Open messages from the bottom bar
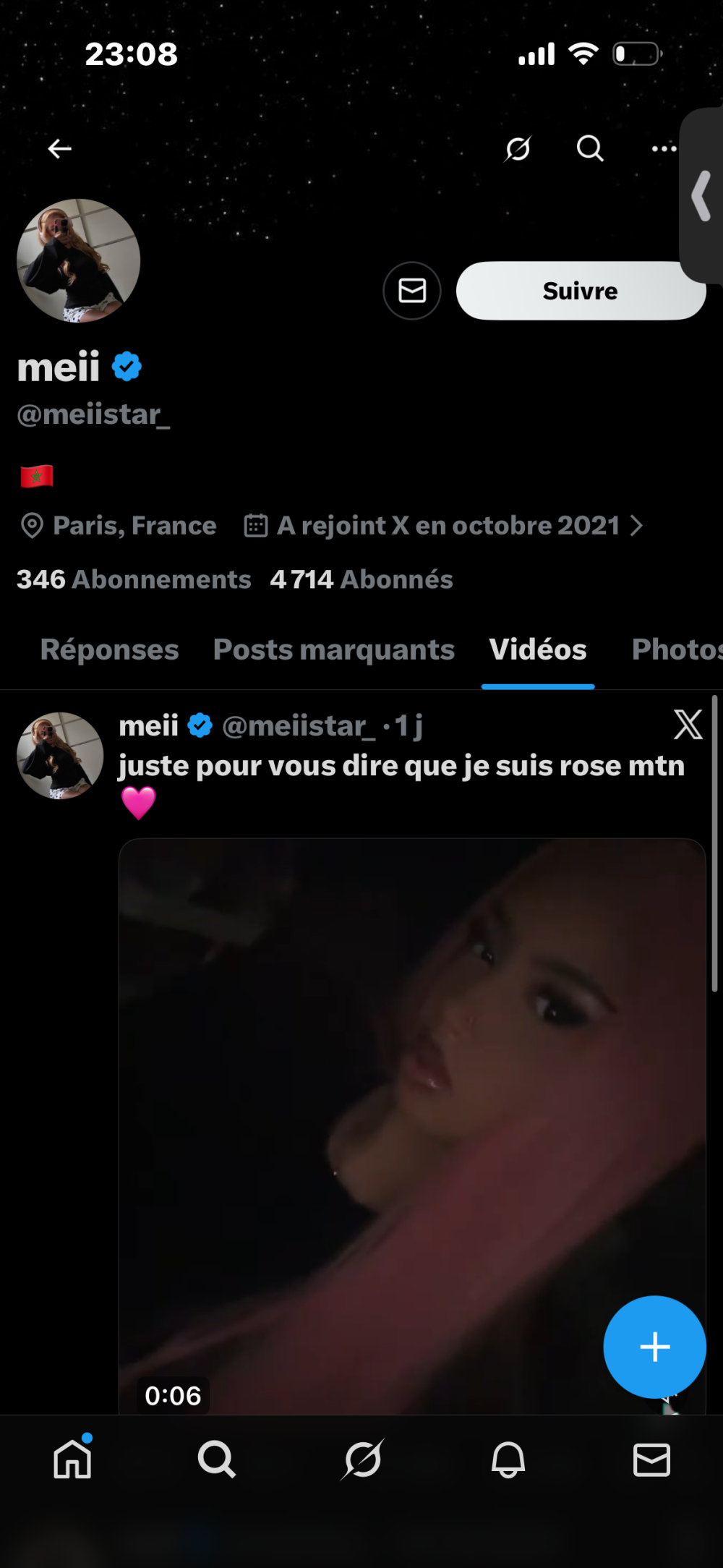 click(x=651, y=1460)
